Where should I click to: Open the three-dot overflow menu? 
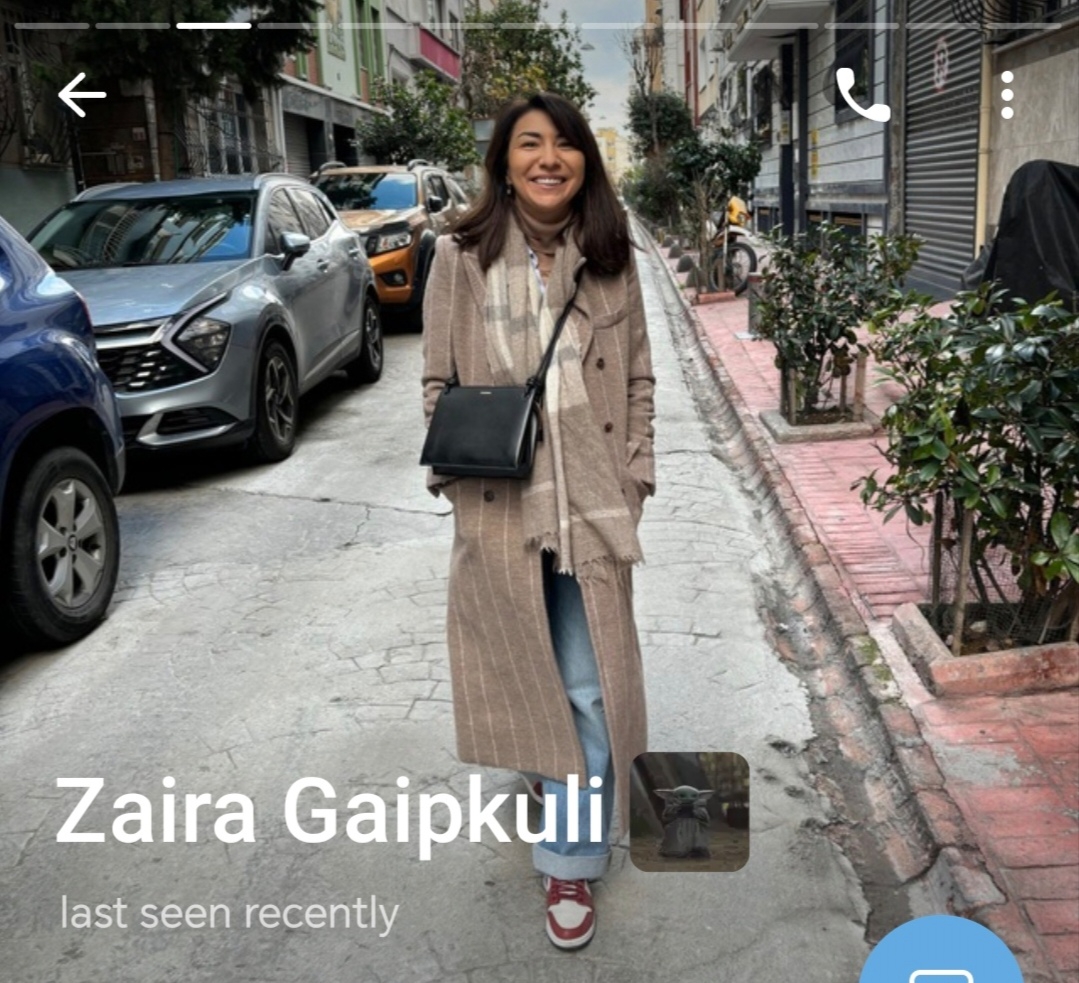1007,95
